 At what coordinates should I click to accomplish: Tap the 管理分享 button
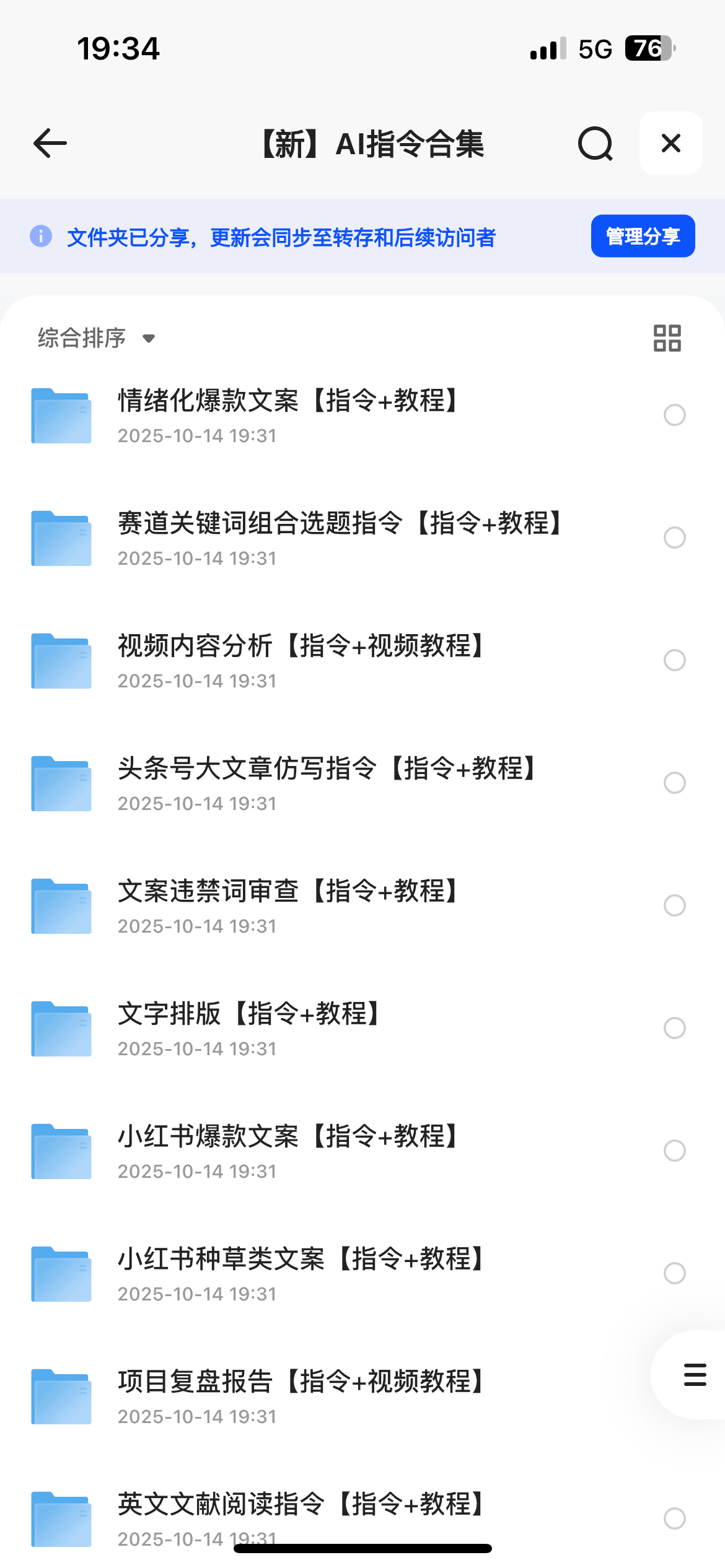(x=643, y=236)
